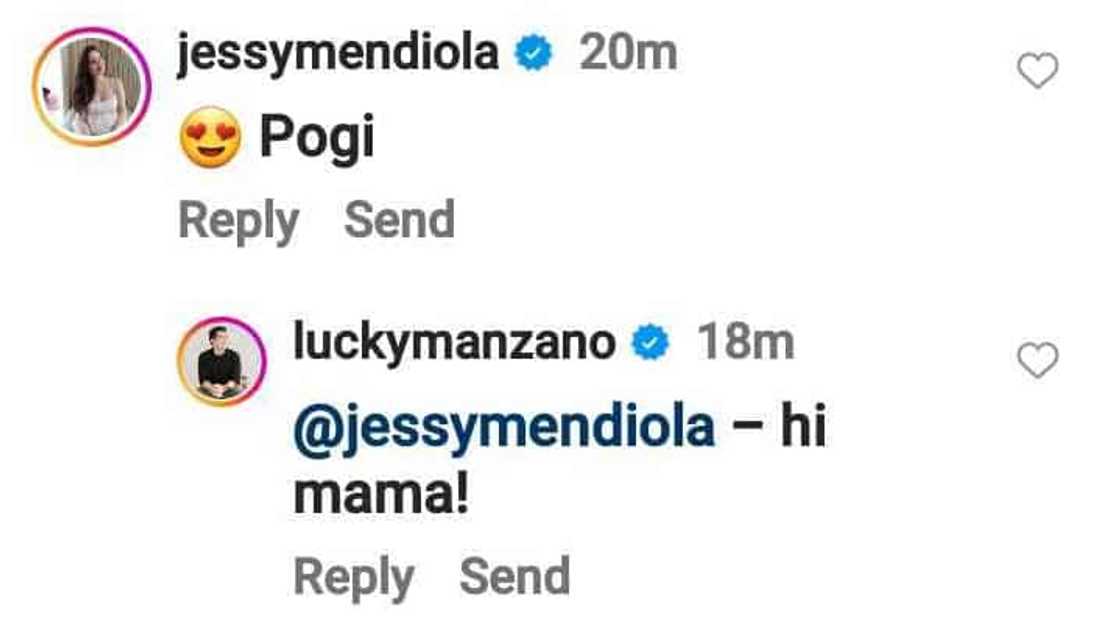Open jessymendiola's profile picture
The width and height of the screenshot is (1120, 634).
(92, 88)
